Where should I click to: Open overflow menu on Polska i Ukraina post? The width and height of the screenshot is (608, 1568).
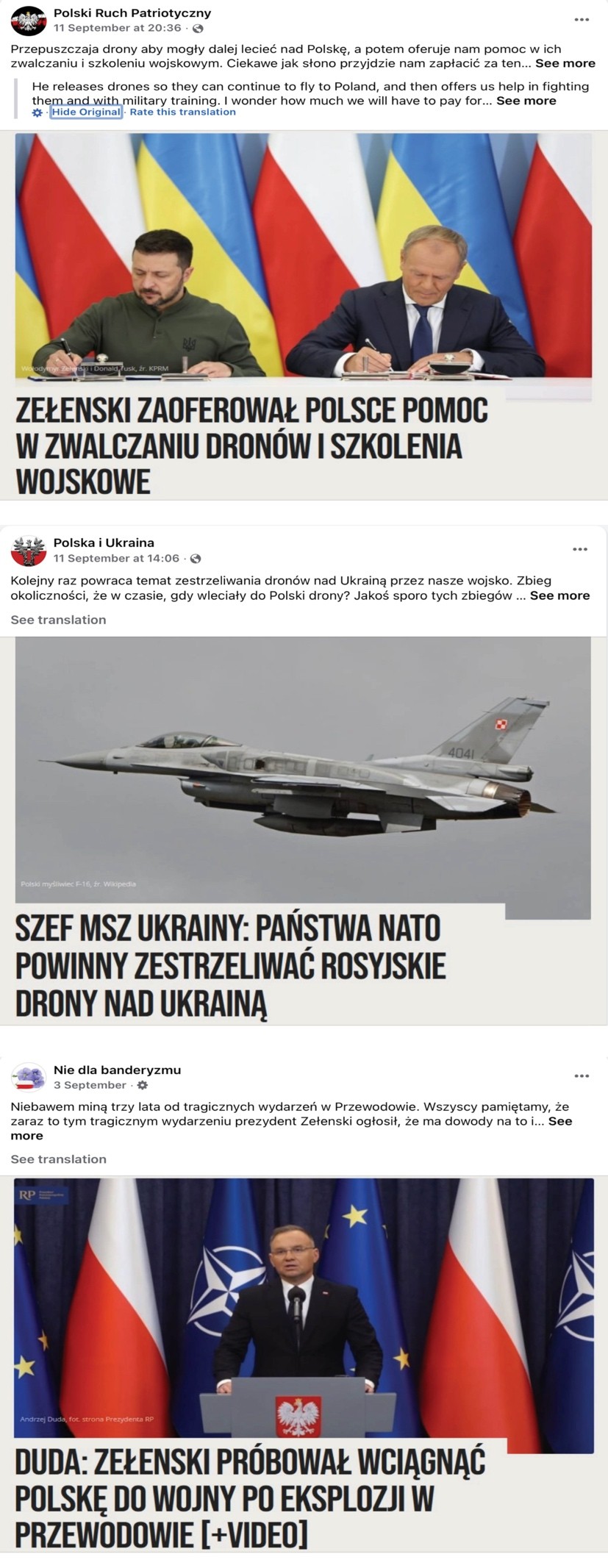[x=579, y=549]
